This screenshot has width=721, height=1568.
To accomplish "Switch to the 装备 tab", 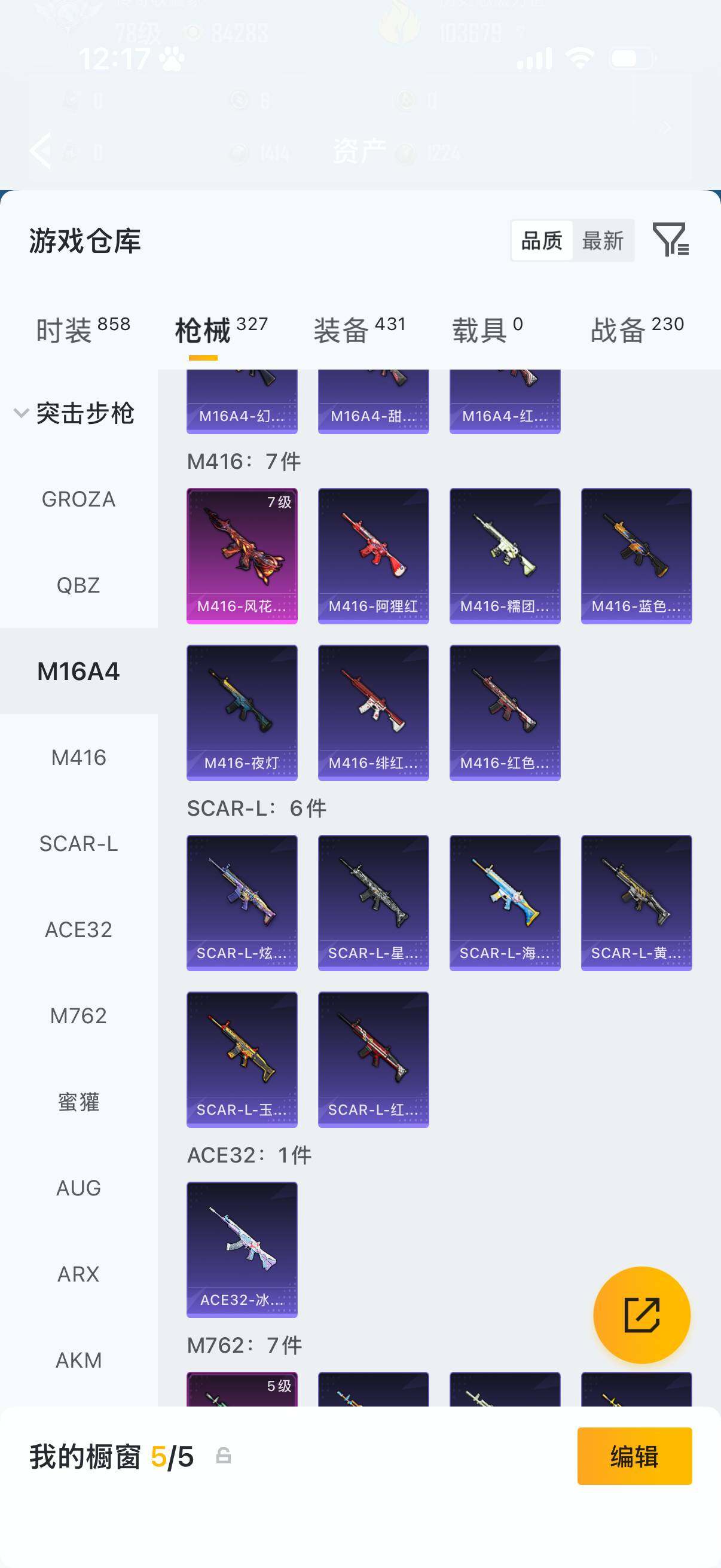I will click(x=359, y=331).
